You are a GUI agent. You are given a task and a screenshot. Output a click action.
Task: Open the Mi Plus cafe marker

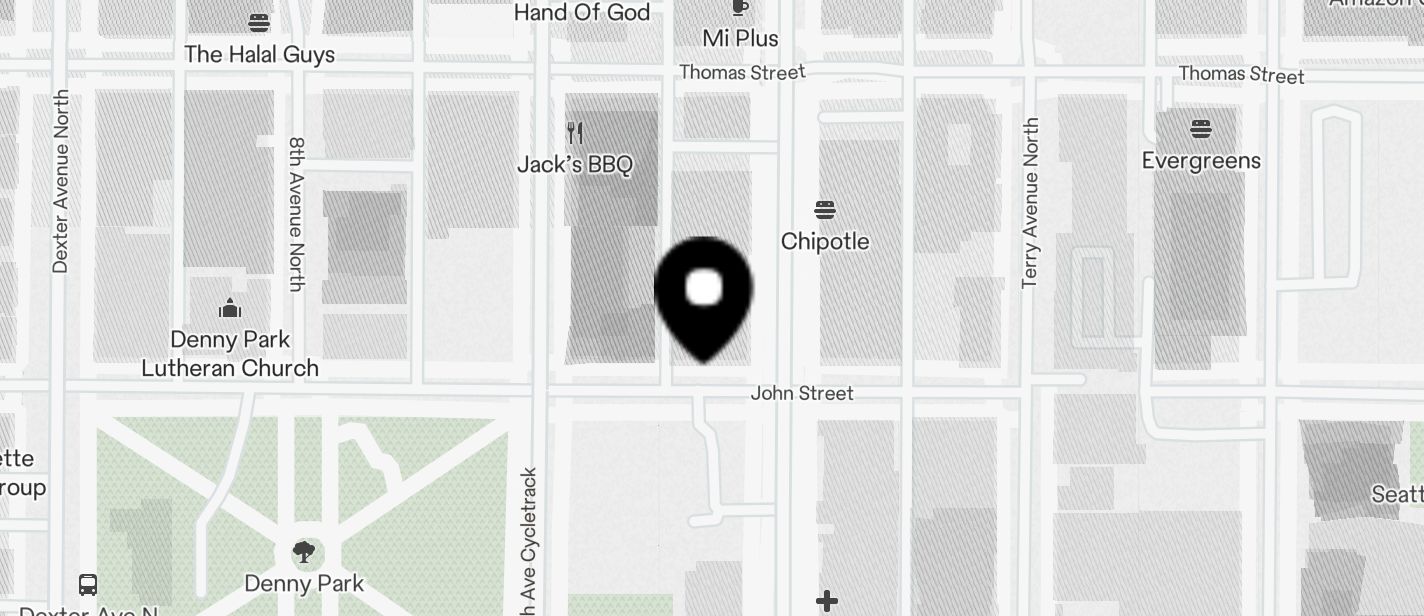740,9
